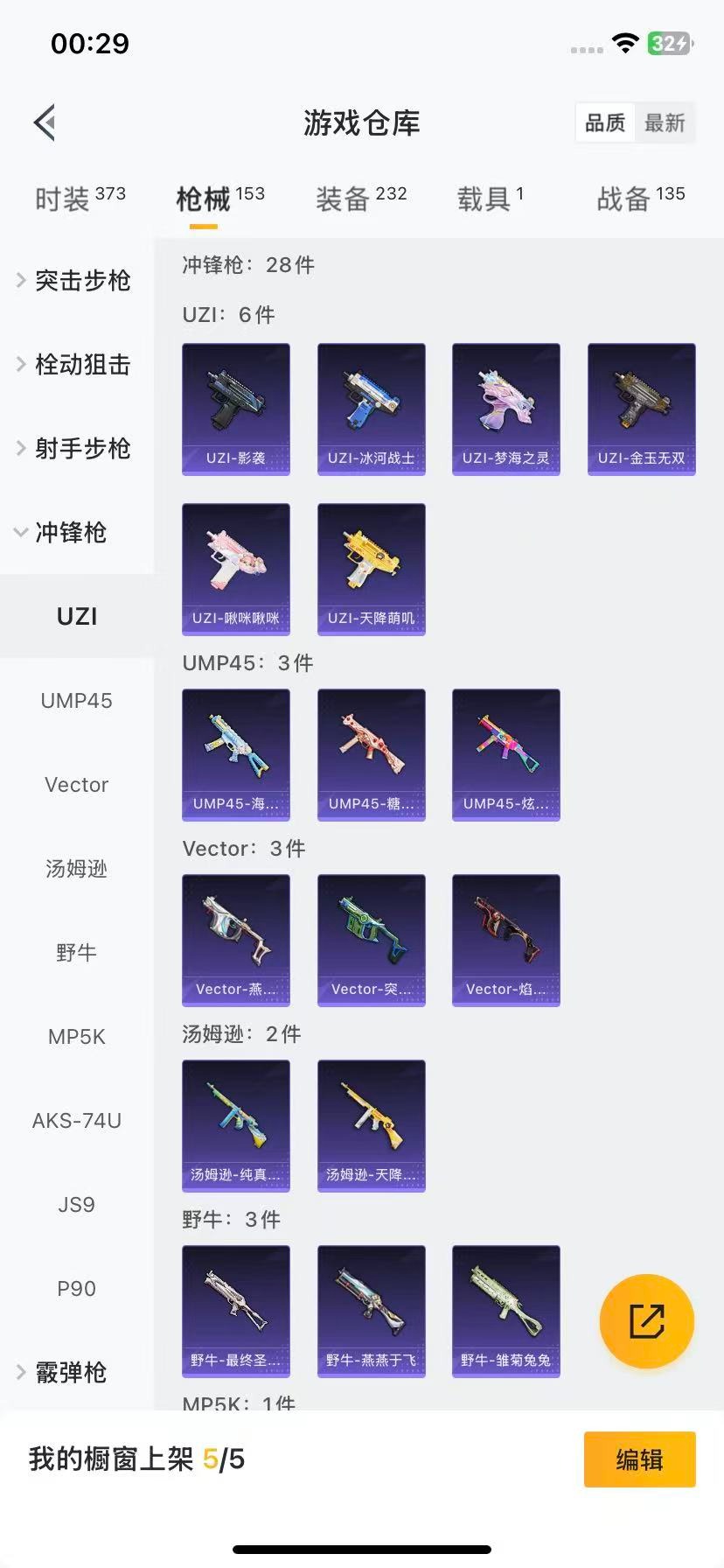The height and width of the screenshot is (1568, 724).
Task: Tap the 编辑 button
Action: 639,1459
